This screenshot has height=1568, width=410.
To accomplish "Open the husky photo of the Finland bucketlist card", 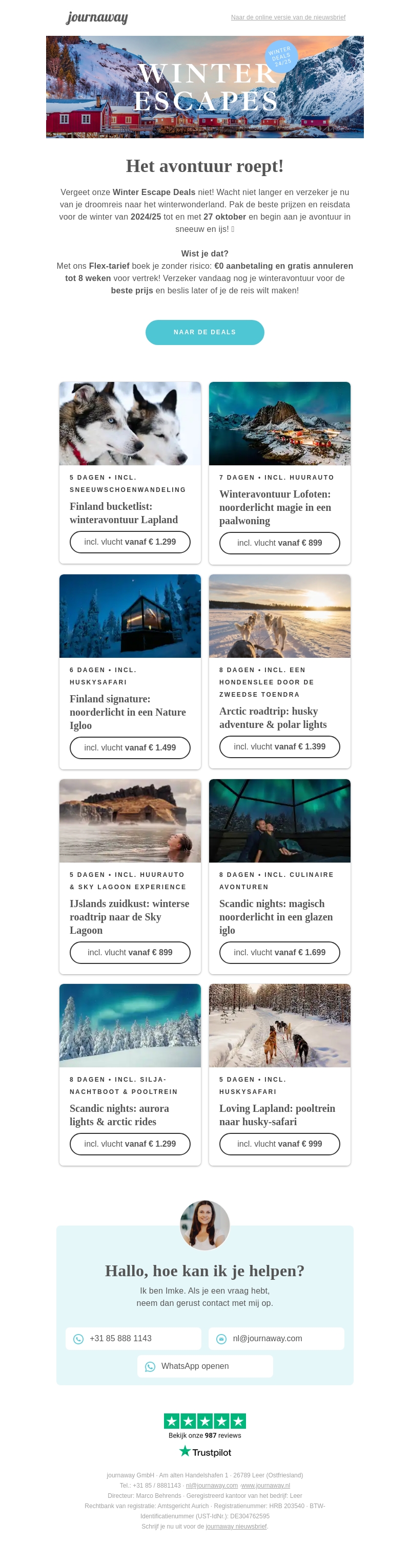I will click(x=130, y=424).
